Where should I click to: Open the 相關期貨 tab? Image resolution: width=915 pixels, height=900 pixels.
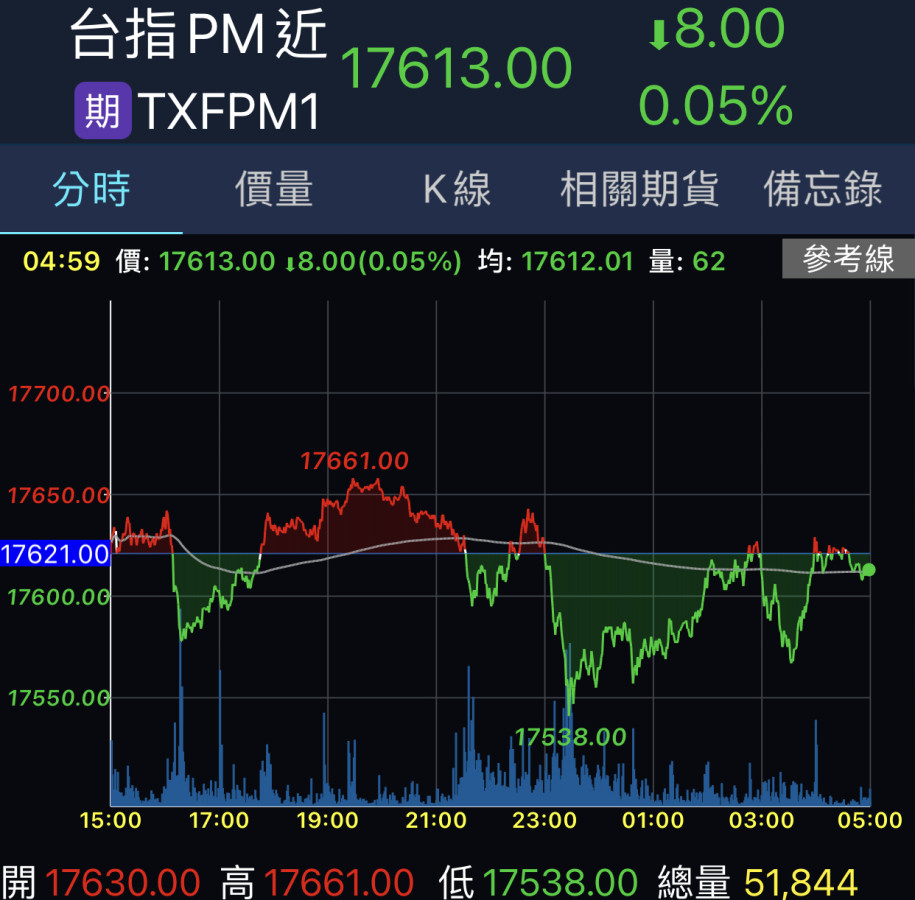[x=640, y=189]
